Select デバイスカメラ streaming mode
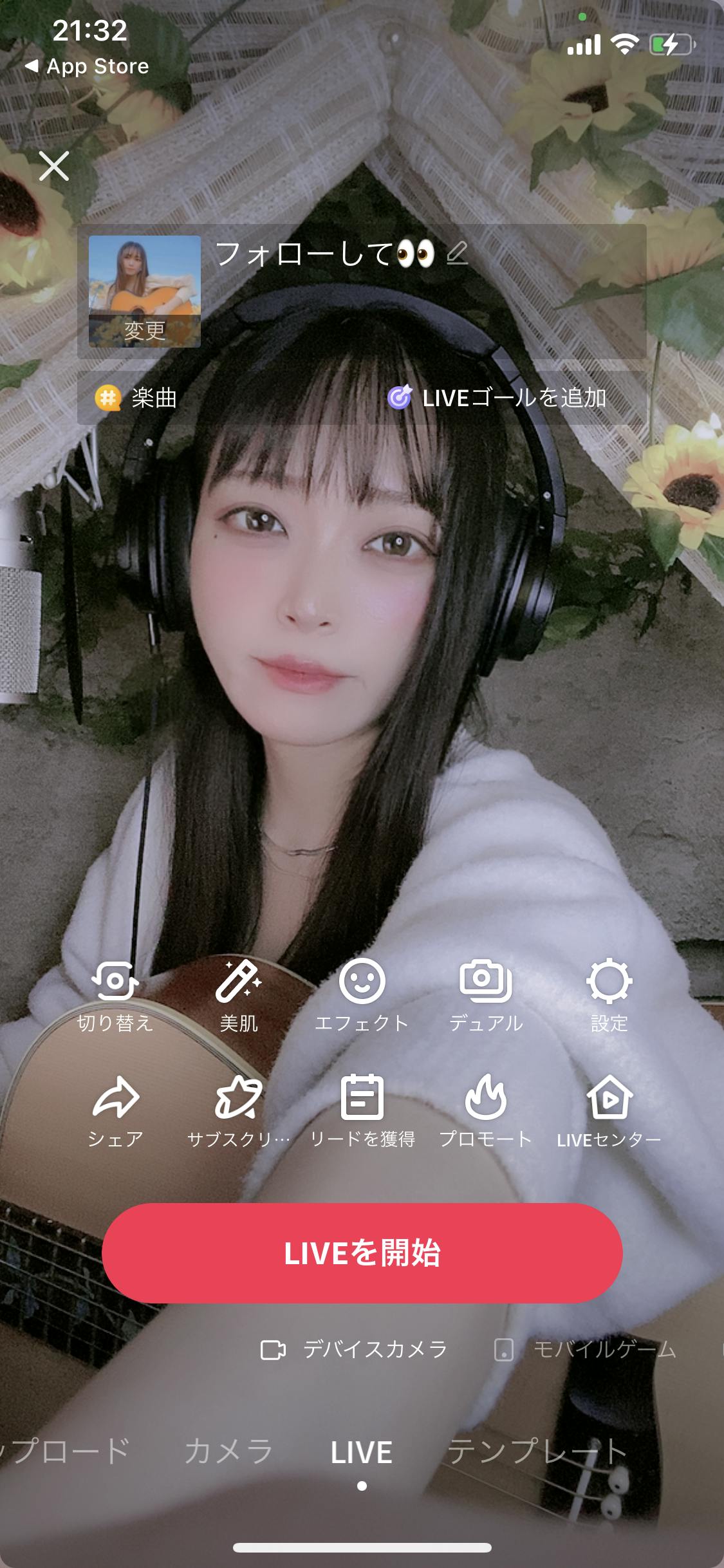The width and height of the screenshot is (724, 1568). point(354,1350)
